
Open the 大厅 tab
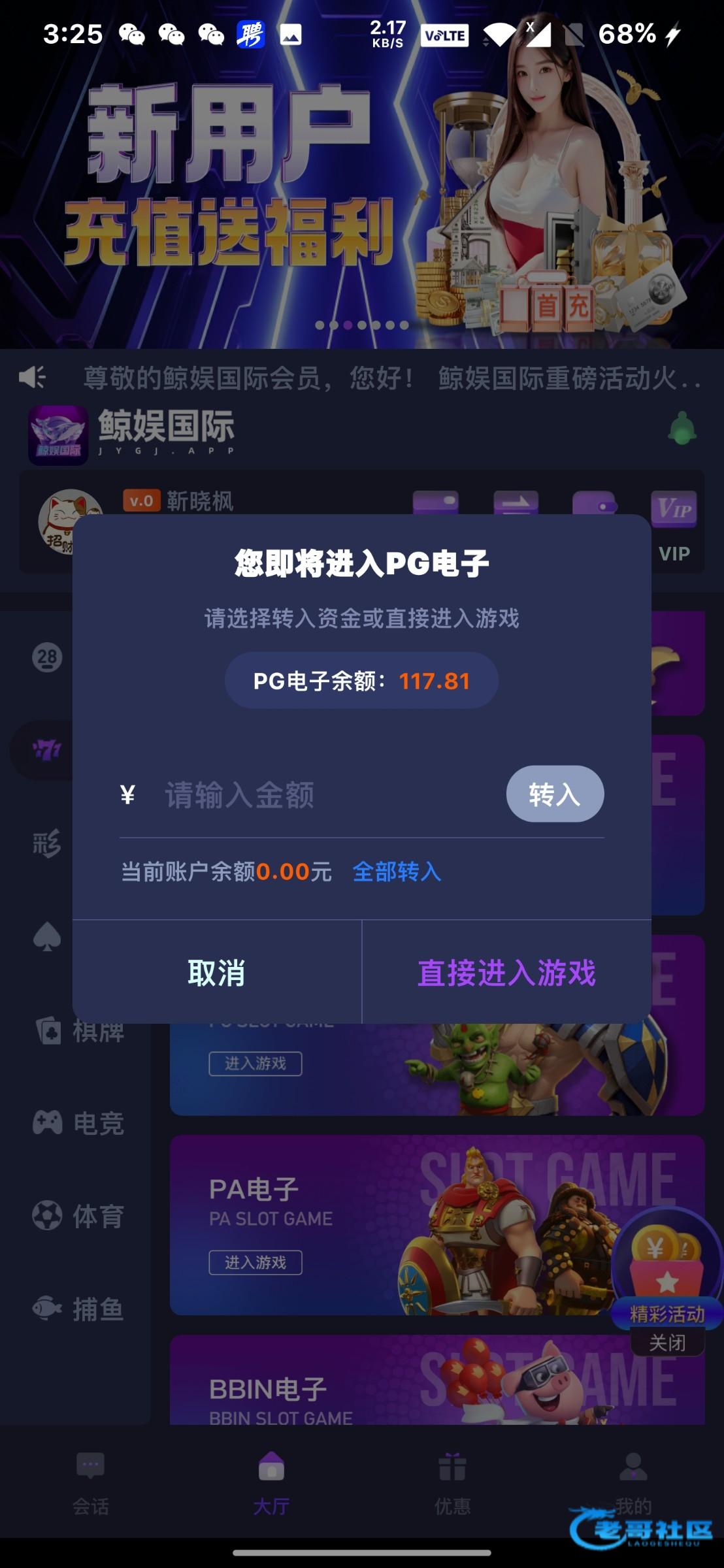pyautogui.click(x=271, y=1484)
